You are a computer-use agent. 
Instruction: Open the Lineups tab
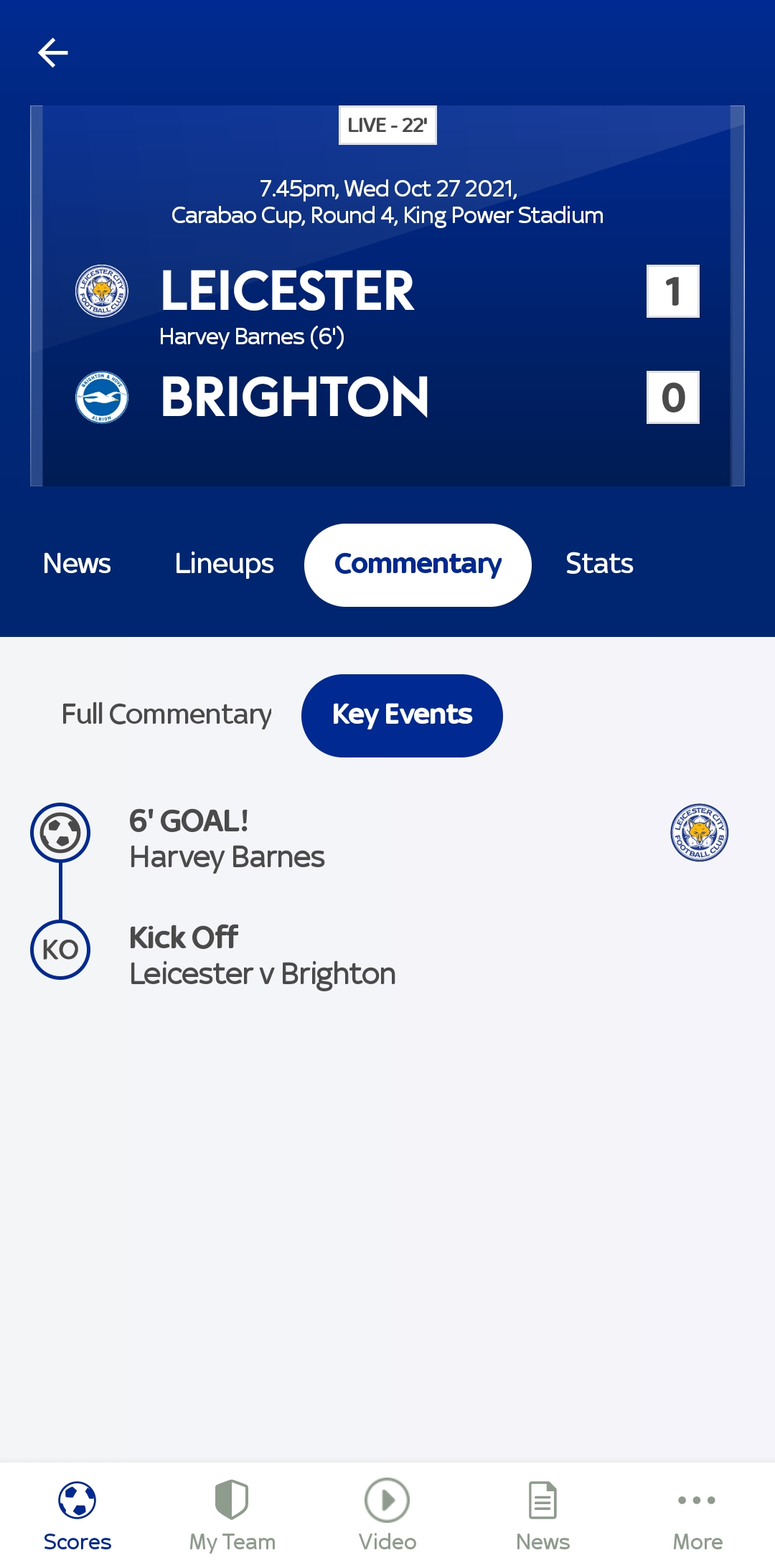click(x=224, y=564)
